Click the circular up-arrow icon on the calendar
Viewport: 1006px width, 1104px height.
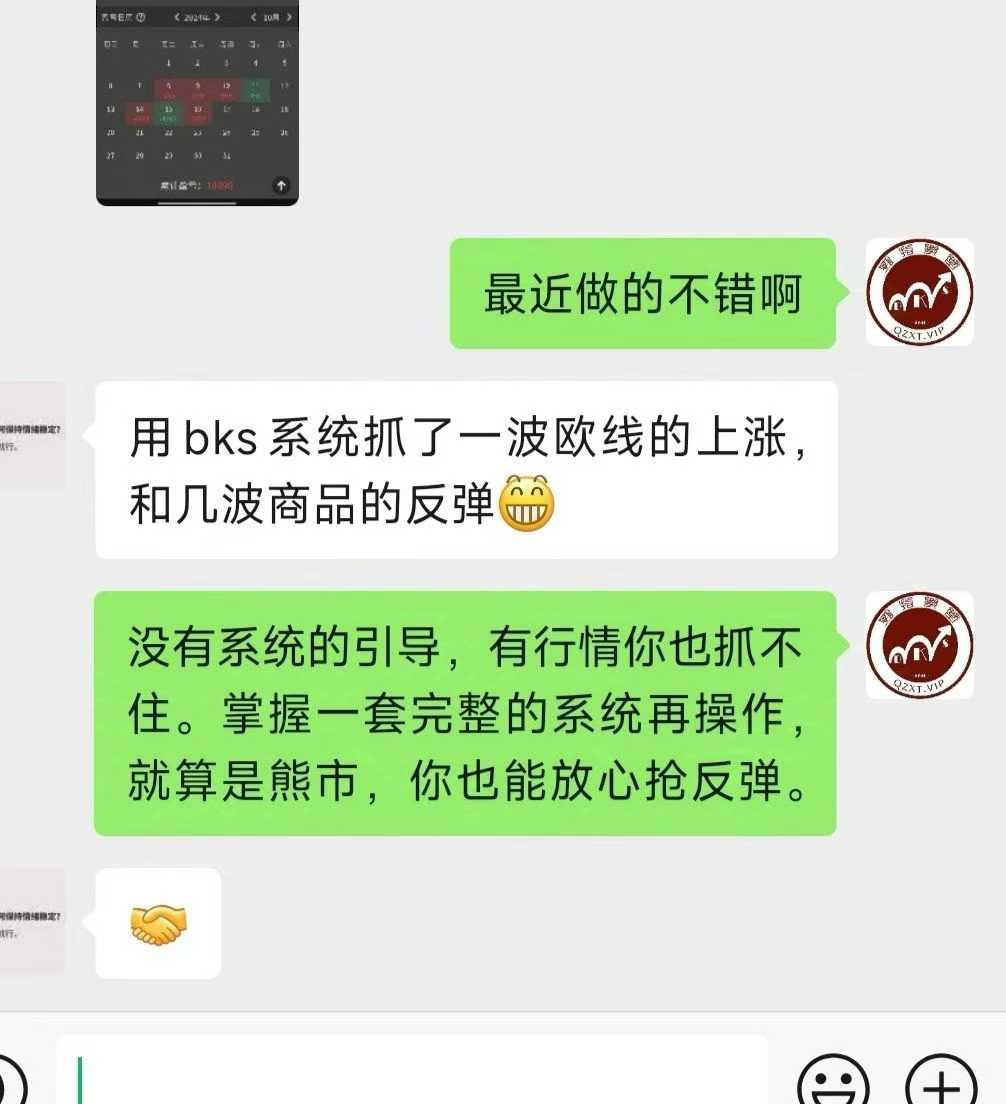tap(282, 184)
